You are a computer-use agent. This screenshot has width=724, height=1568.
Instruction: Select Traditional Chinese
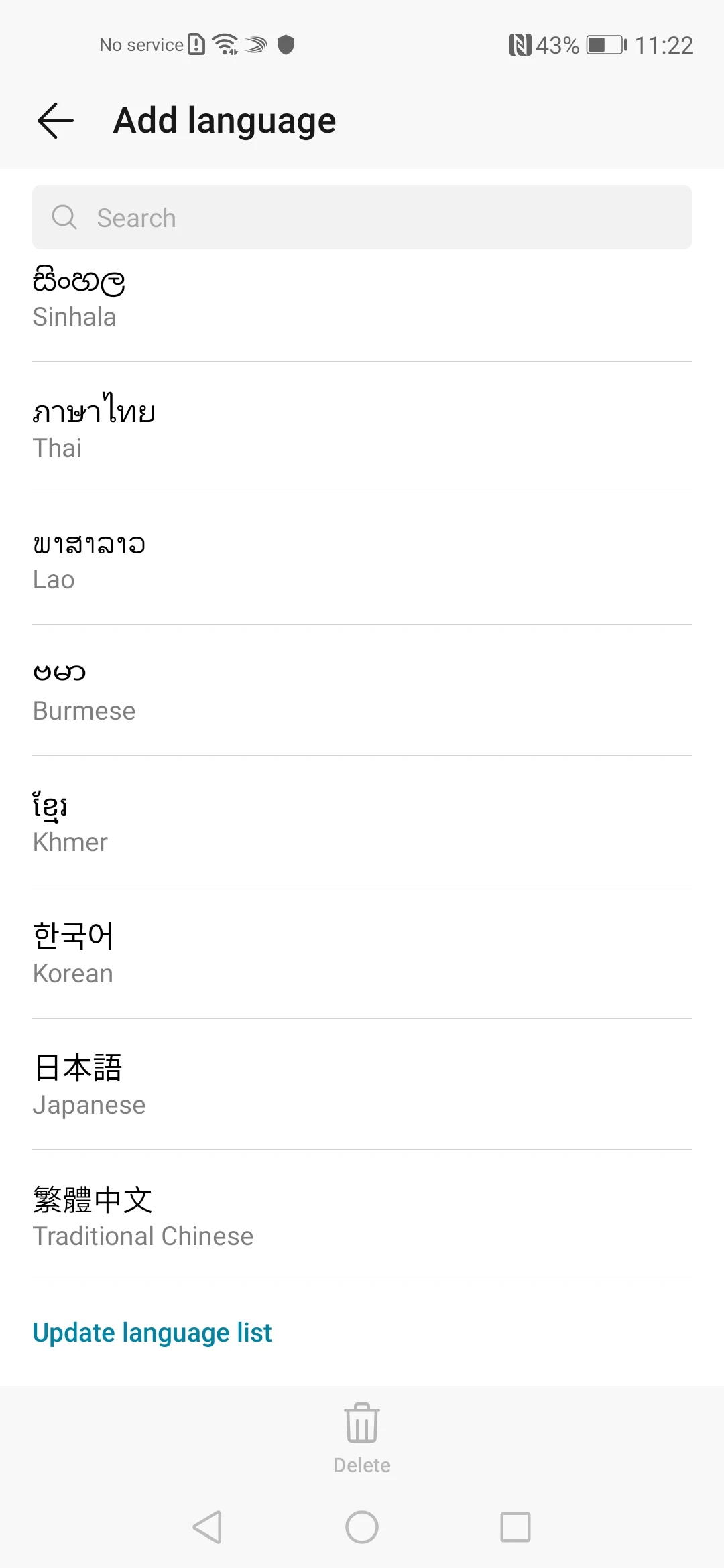[x=362, y=1216]
